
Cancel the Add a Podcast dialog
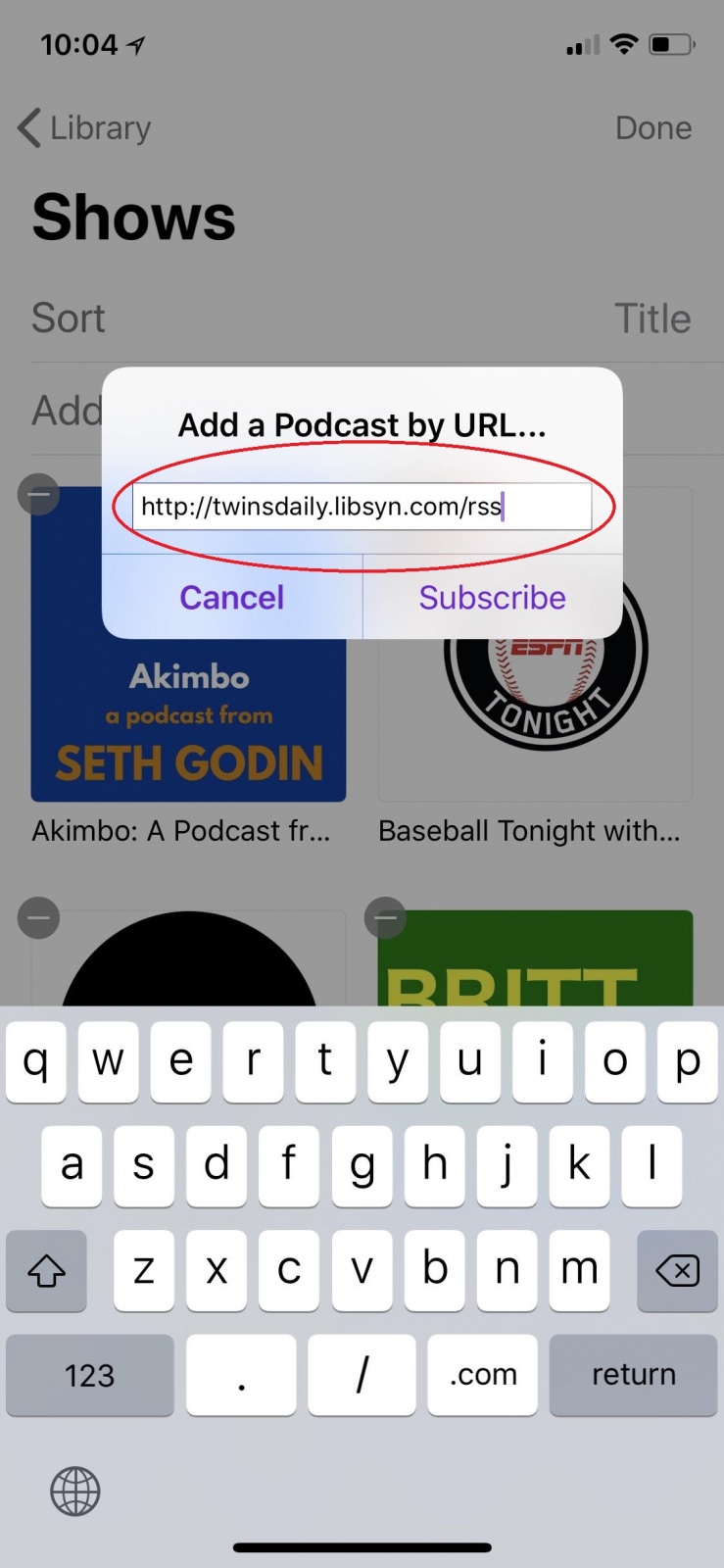point(232,597)
